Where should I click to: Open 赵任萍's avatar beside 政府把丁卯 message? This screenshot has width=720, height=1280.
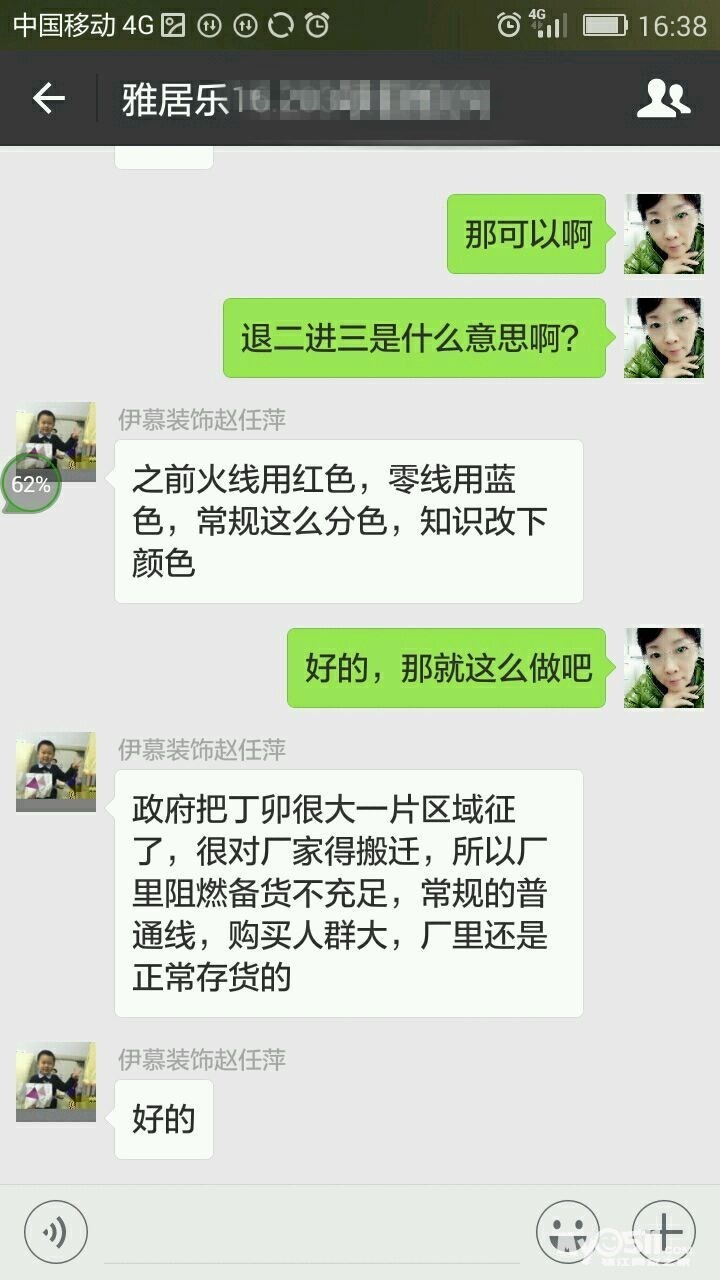[x=56, y=772]
